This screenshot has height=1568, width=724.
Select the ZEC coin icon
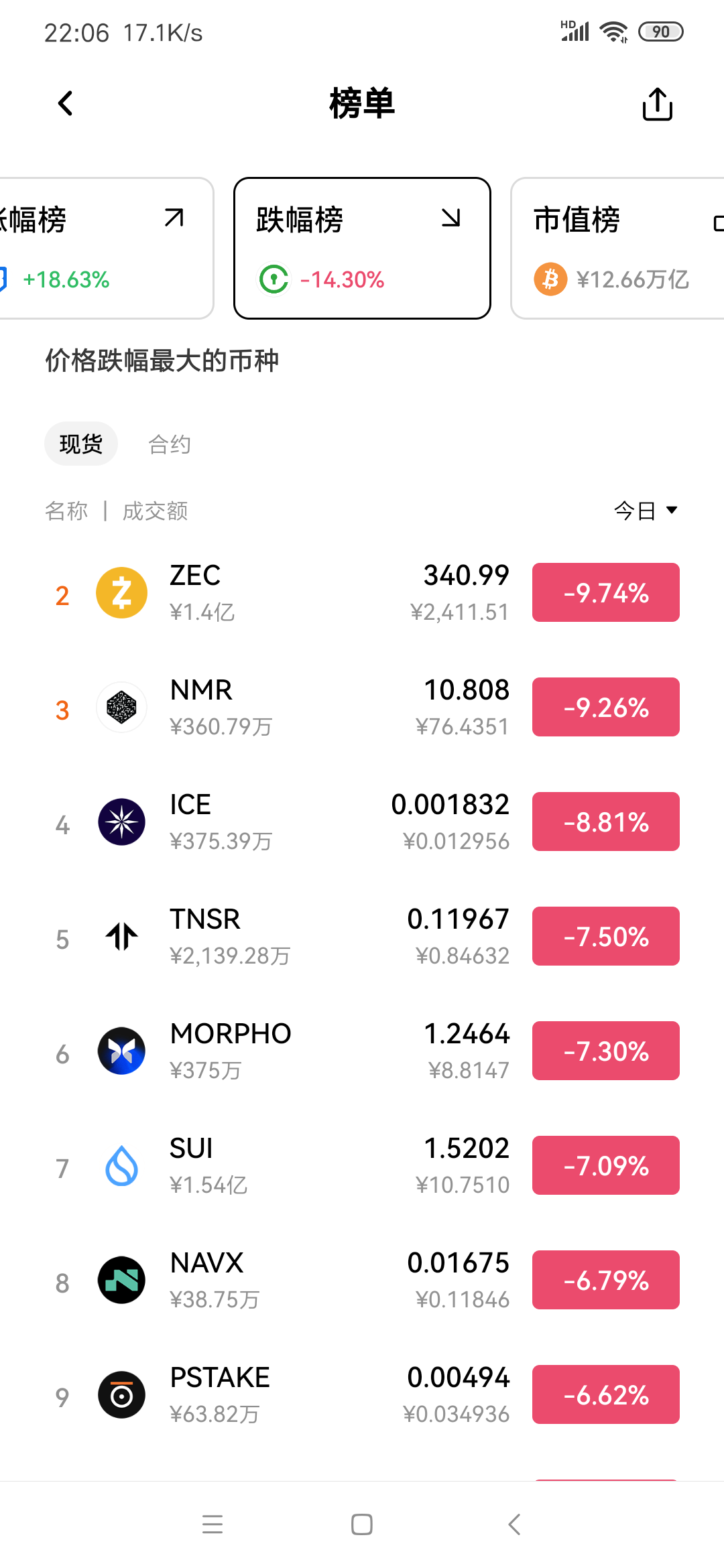[121, 592]
